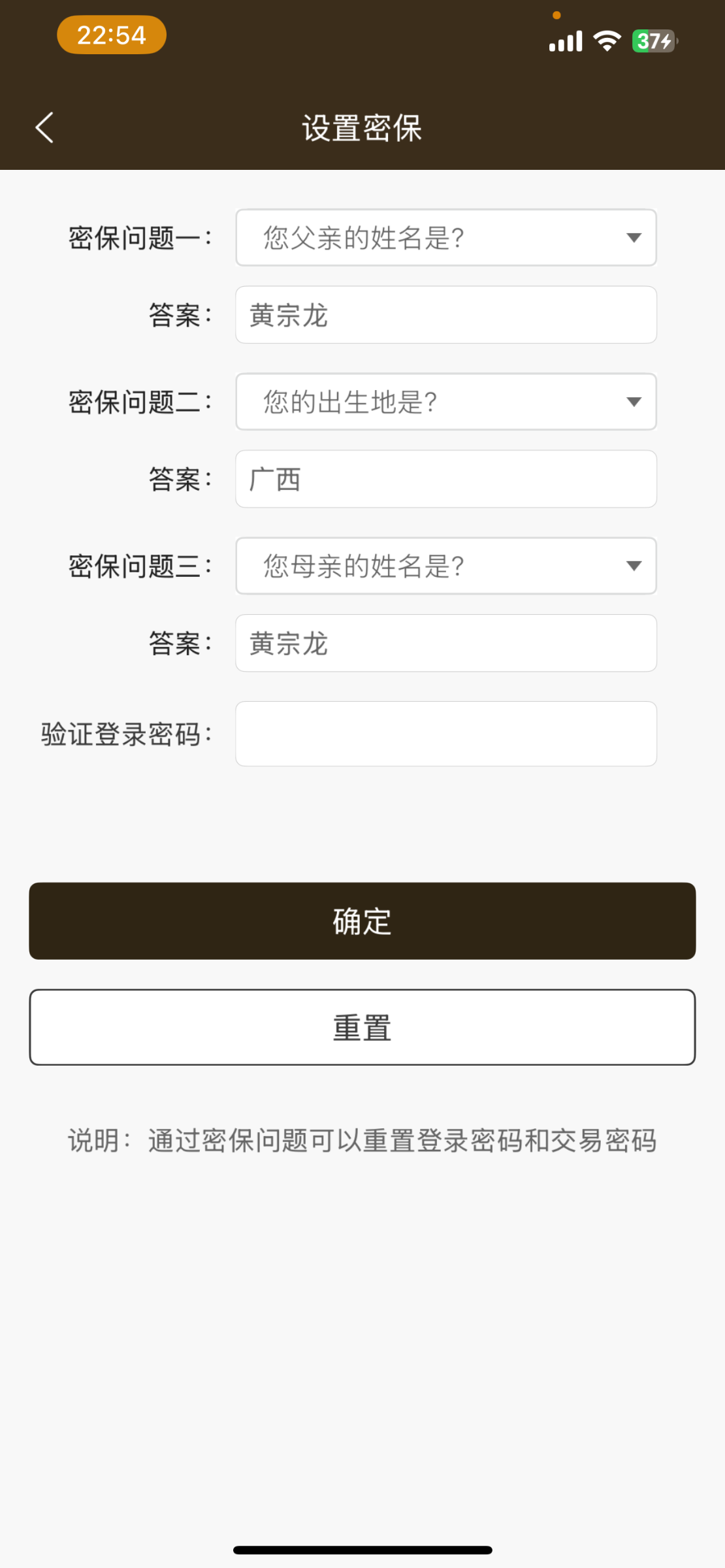This screenshot has width=725, height=1568.
Task: Edit the answer field under 密保问题一
Action: point(445,315)
